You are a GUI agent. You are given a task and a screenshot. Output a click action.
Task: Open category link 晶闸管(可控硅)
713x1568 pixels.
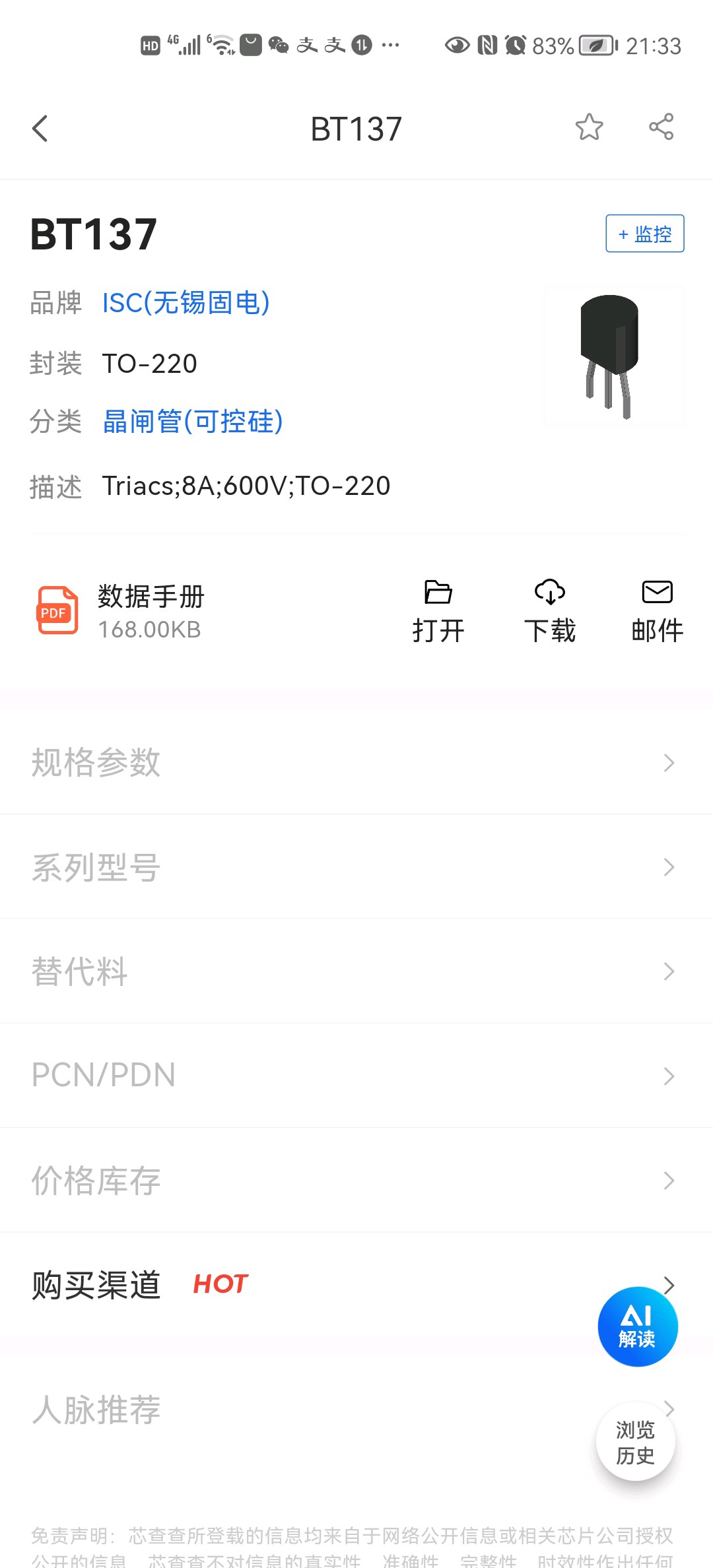pyautogui.click(x=193, y=421)
